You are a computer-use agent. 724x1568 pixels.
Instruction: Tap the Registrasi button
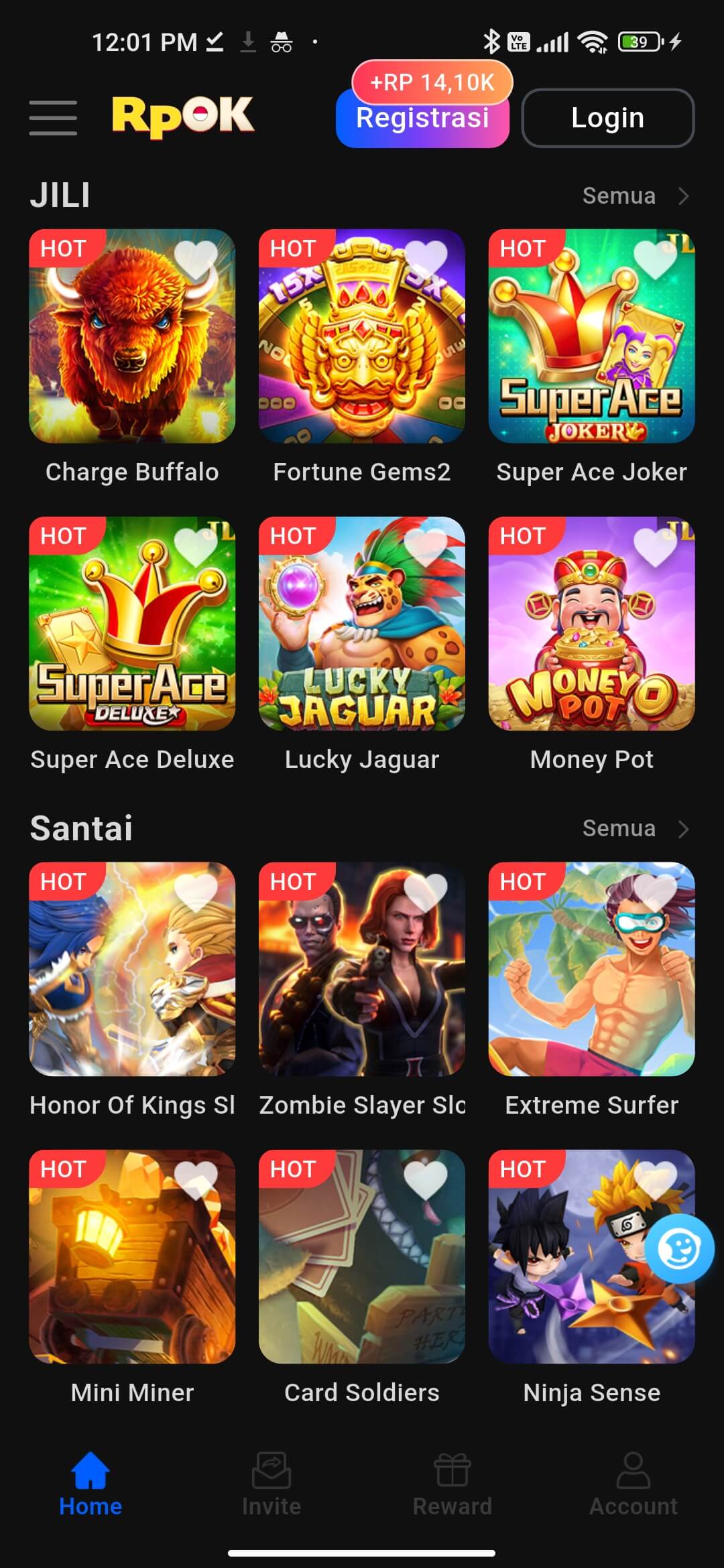[422, 119]
